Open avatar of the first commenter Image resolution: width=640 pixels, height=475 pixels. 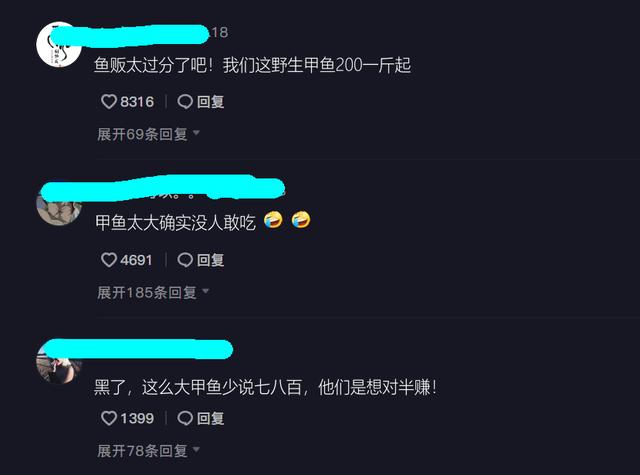pyautogui.click(x=58, y=44)
